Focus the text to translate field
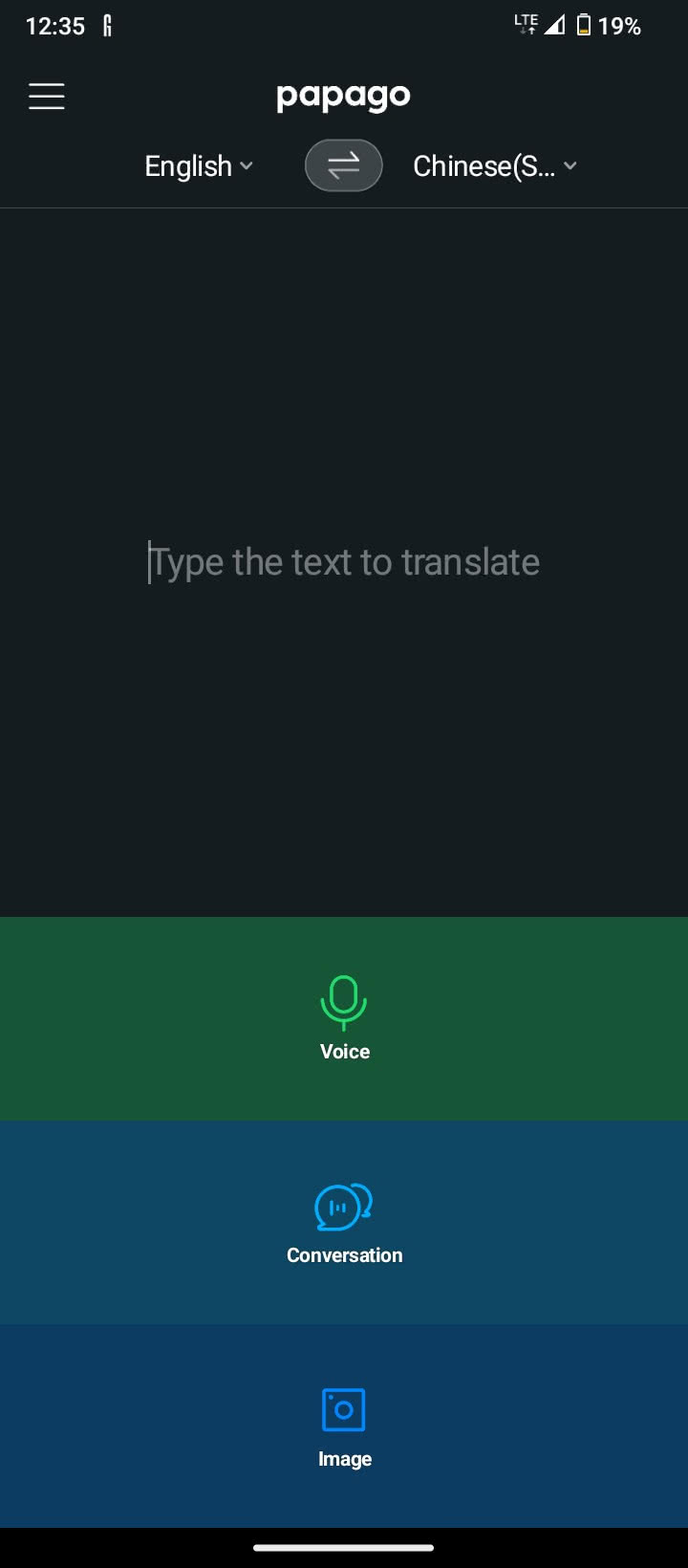The image size is (688, 1568). [x=344, y=561]
